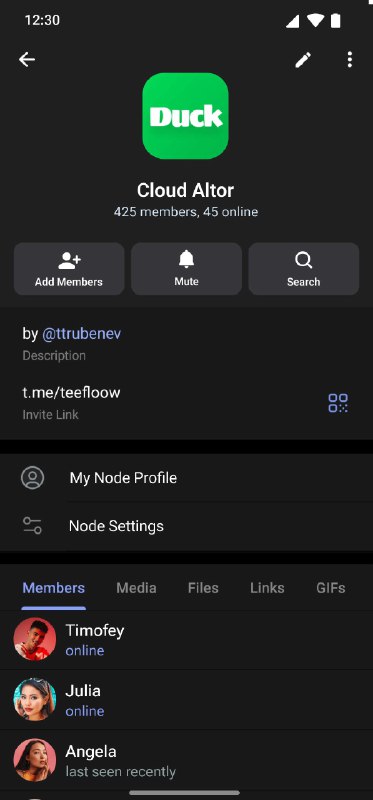Switch to the Media tab

[x=136, y=588]
